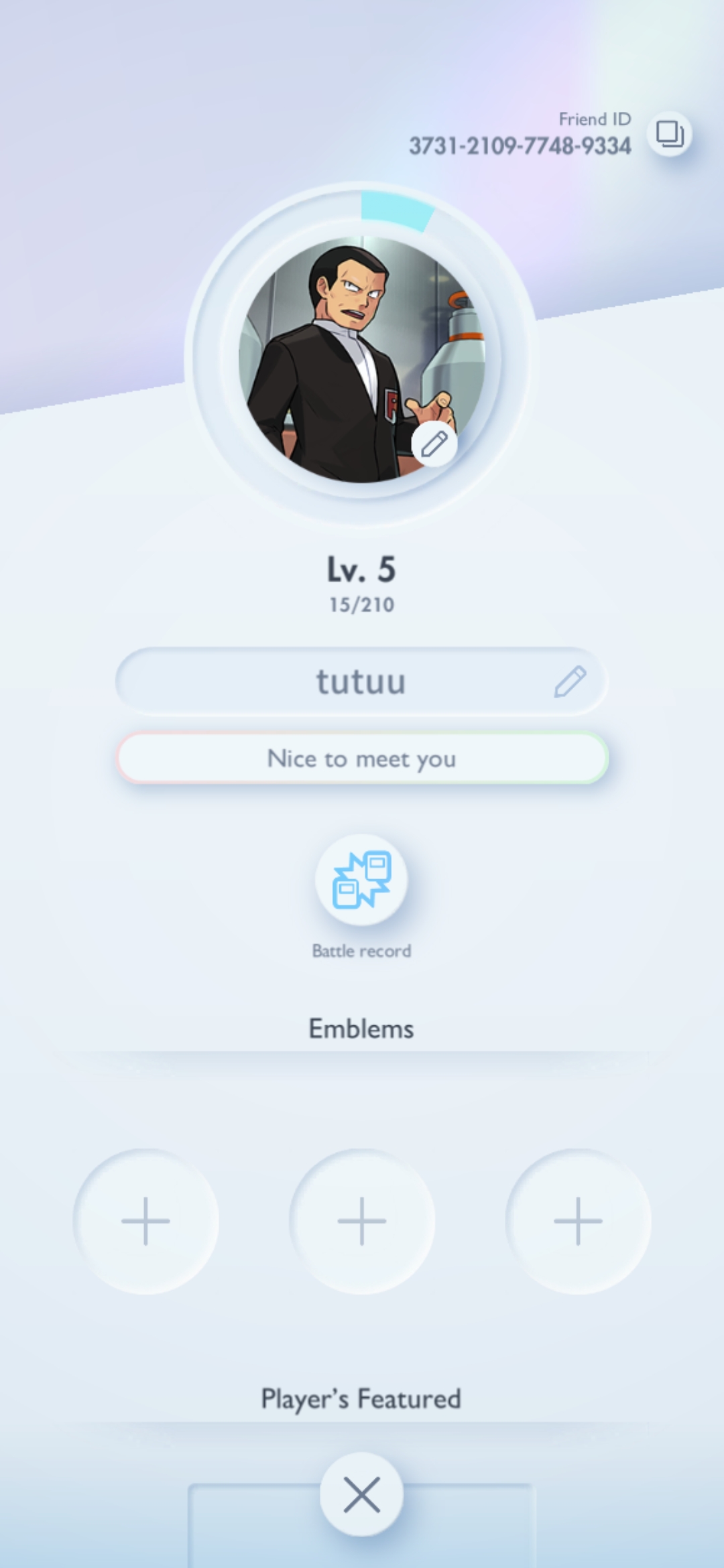Add an emblem in the middle slot
This screenshot has width=724, height=1568.
tap(362, 1221)
